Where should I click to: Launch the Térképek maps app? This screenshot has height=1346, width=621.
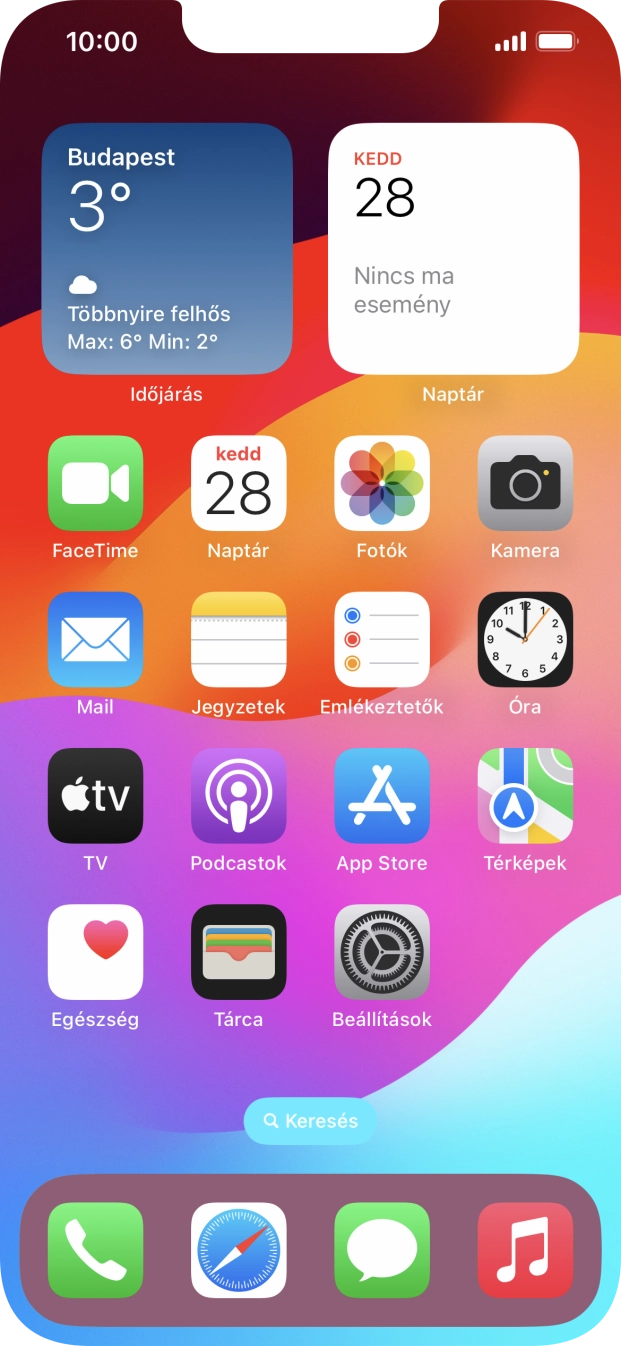(x=525, y=796)
